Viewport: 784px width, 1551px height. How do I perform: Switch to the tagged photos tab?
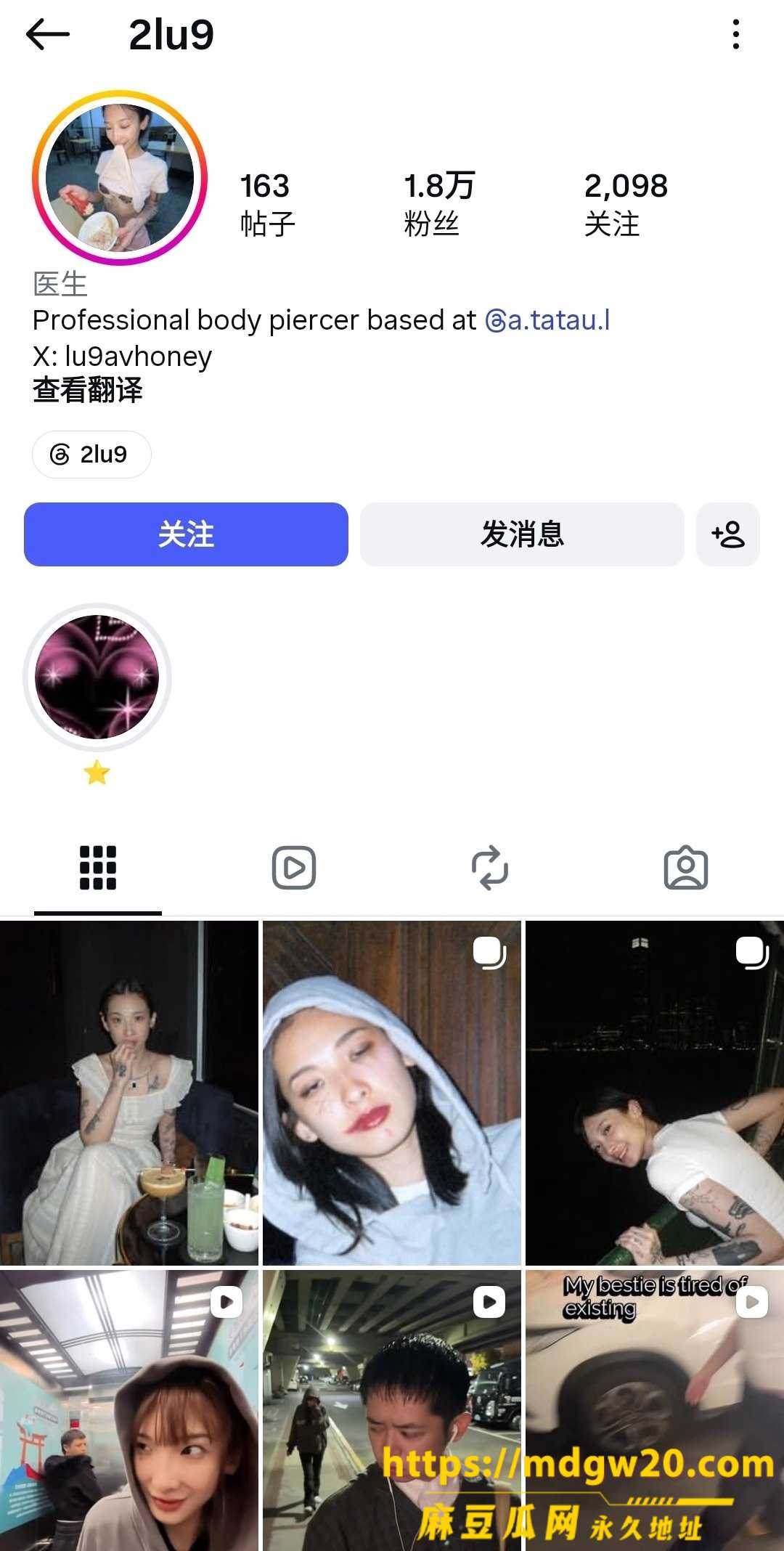coord(686,868)
